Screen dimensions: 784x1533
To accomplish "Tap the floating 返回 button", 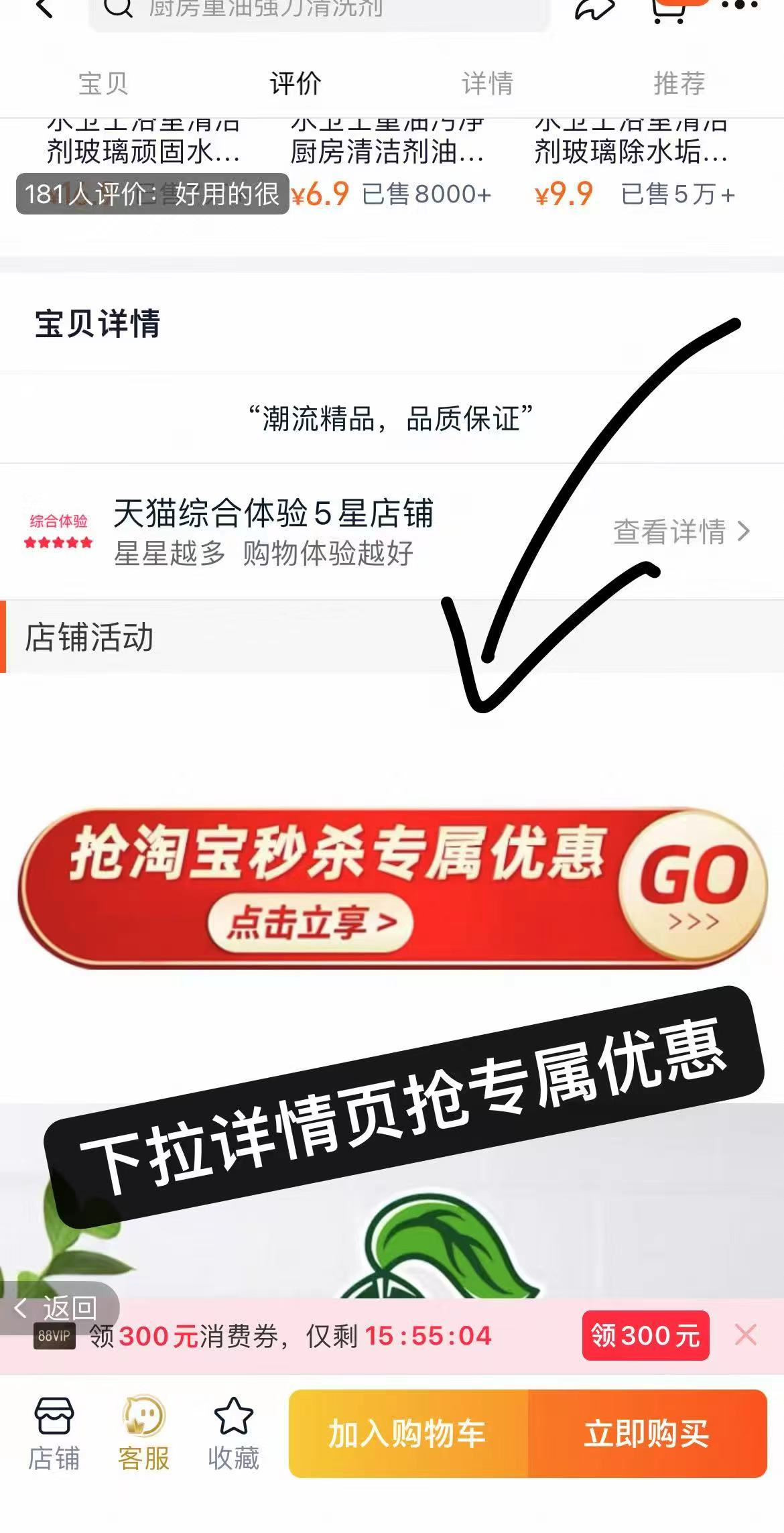I will click(x=59, y=1307).
